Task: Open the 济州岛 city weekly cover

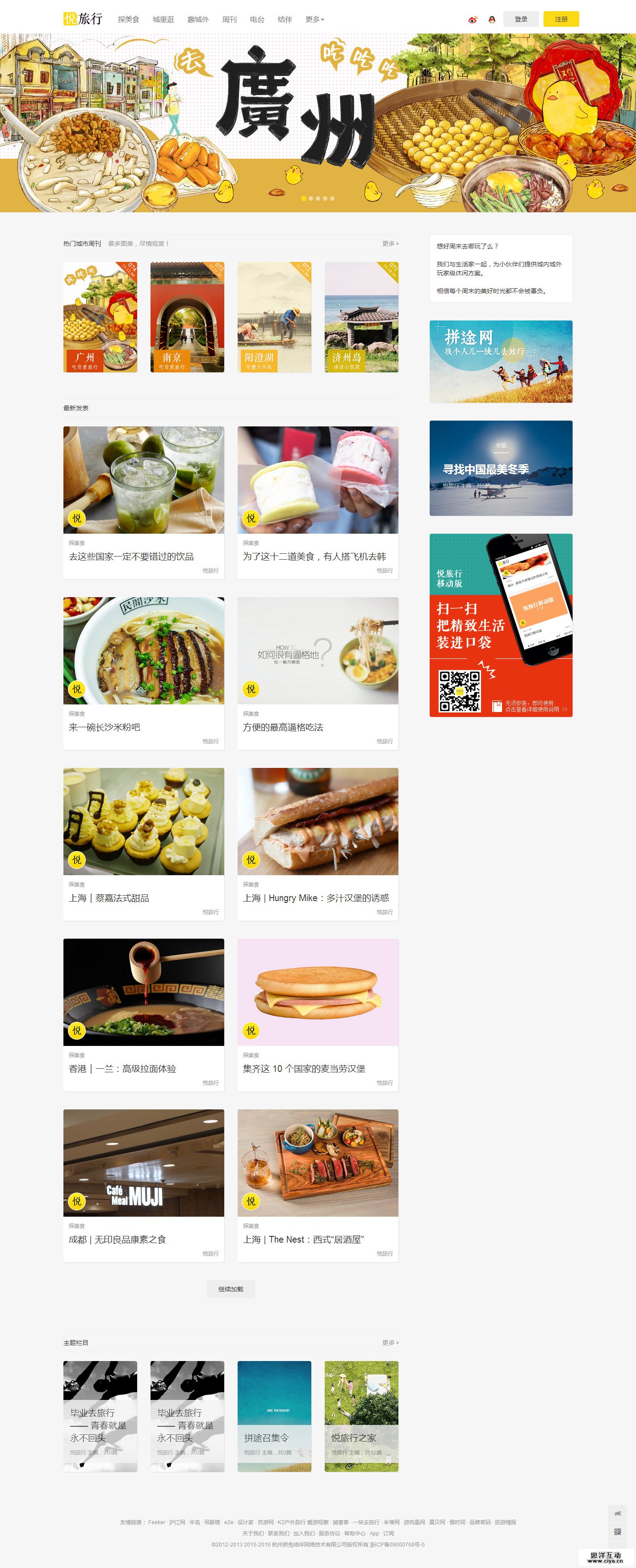Action: 361,317
